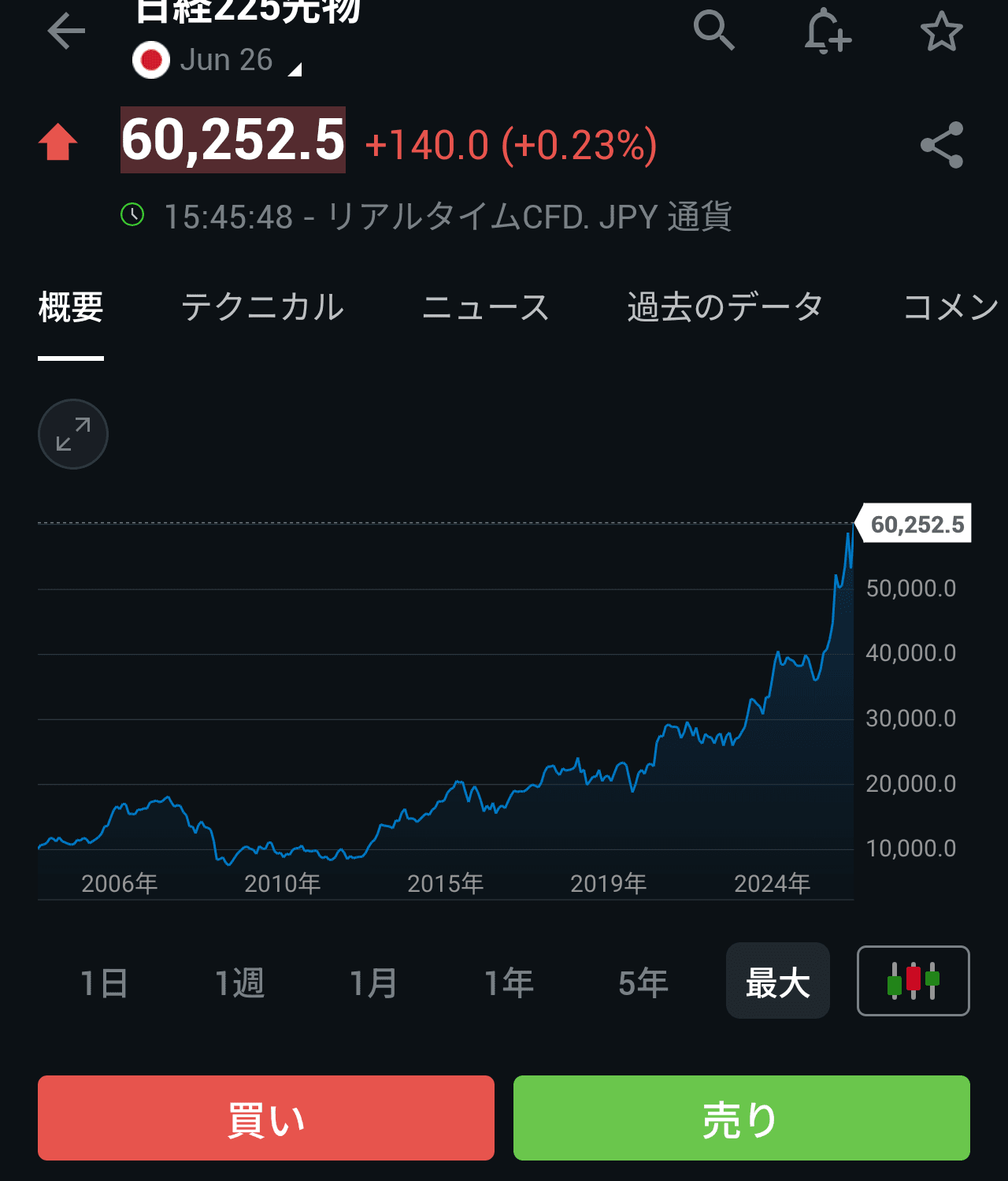Screen dimensions: 1008x1181
Task: Open the 過去のデータ tab
Action: click(x=725, y=307)
